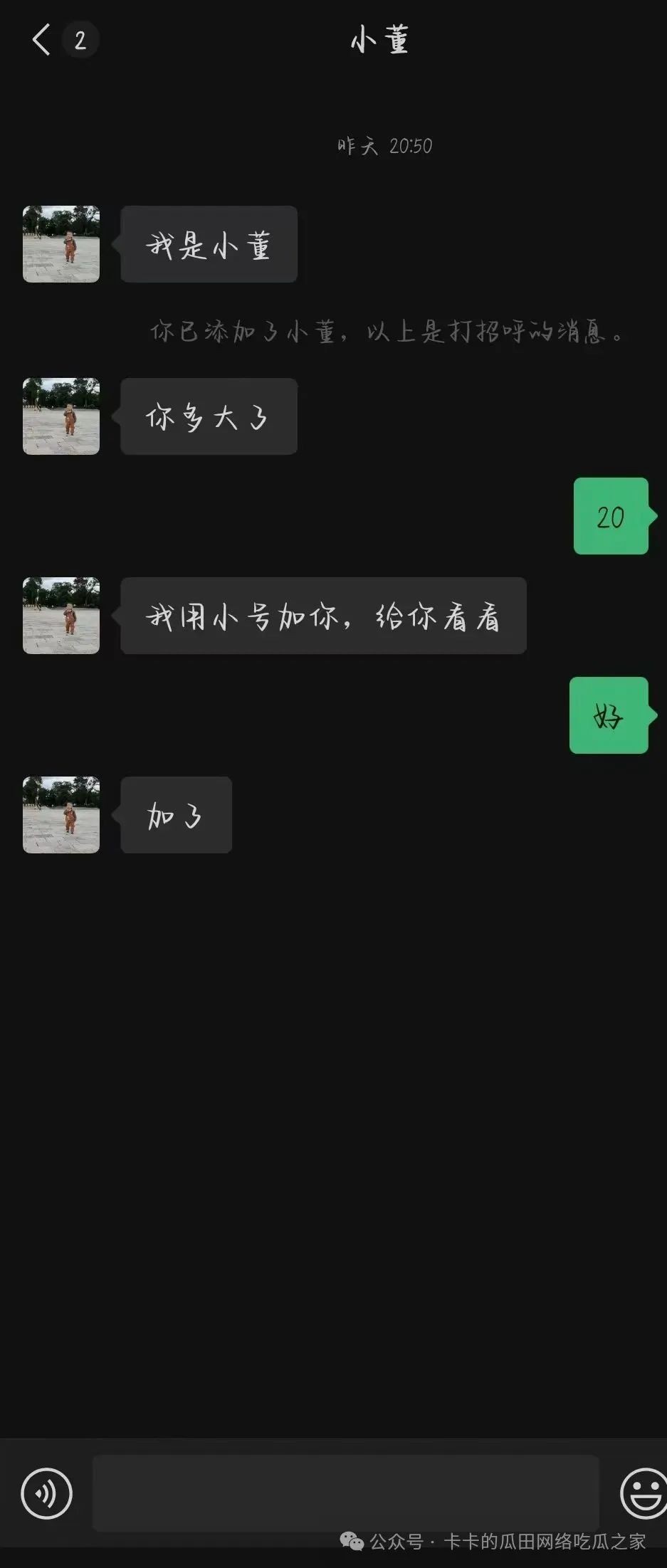Select 小董's avatar beside '我是小董'
Image resolution: width=667 pixels, height=1568 pixels.
click(61, 244)
